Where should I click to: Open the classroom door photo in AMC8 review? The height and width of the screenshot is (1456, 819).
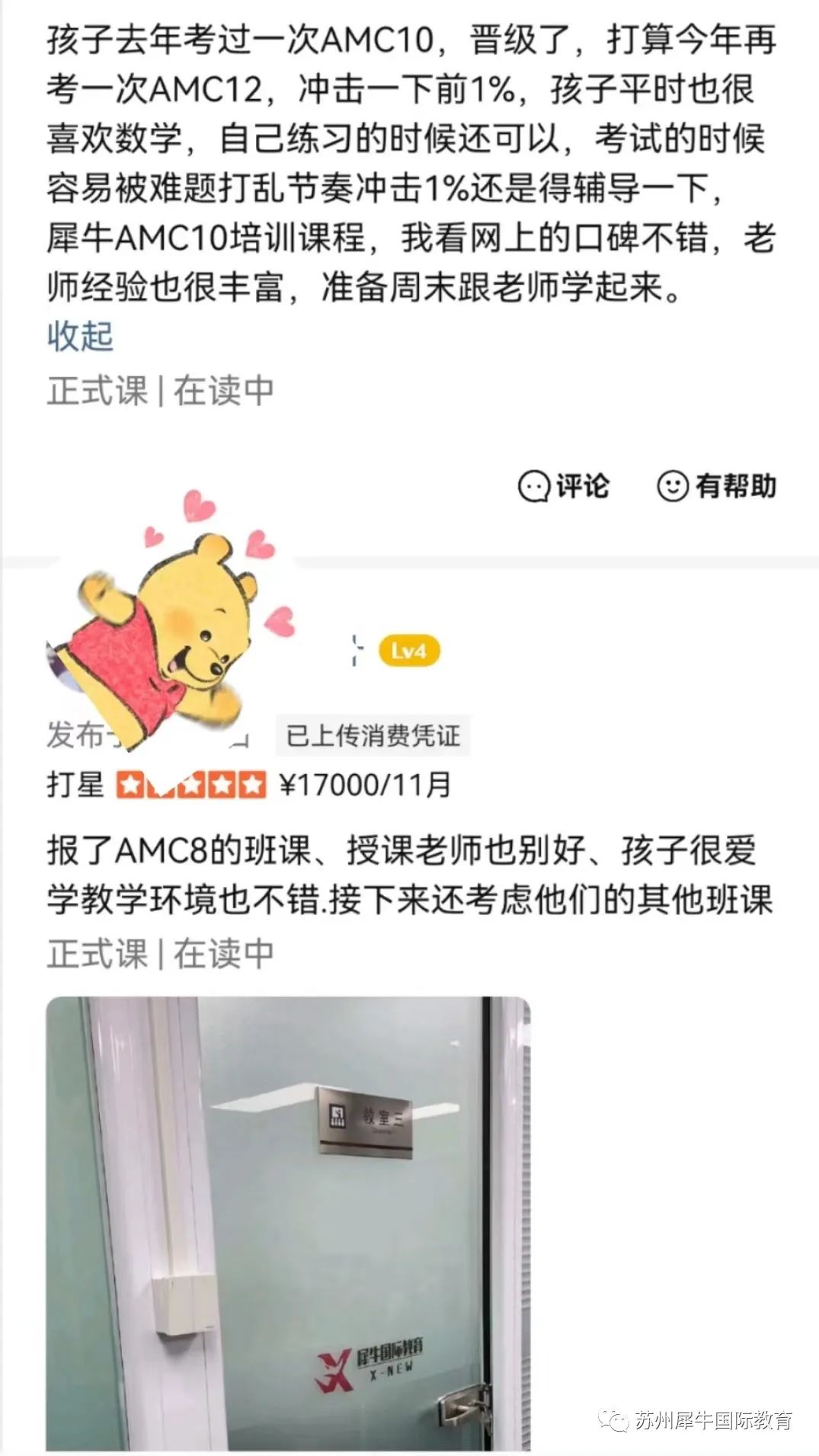pos(288,1219)
